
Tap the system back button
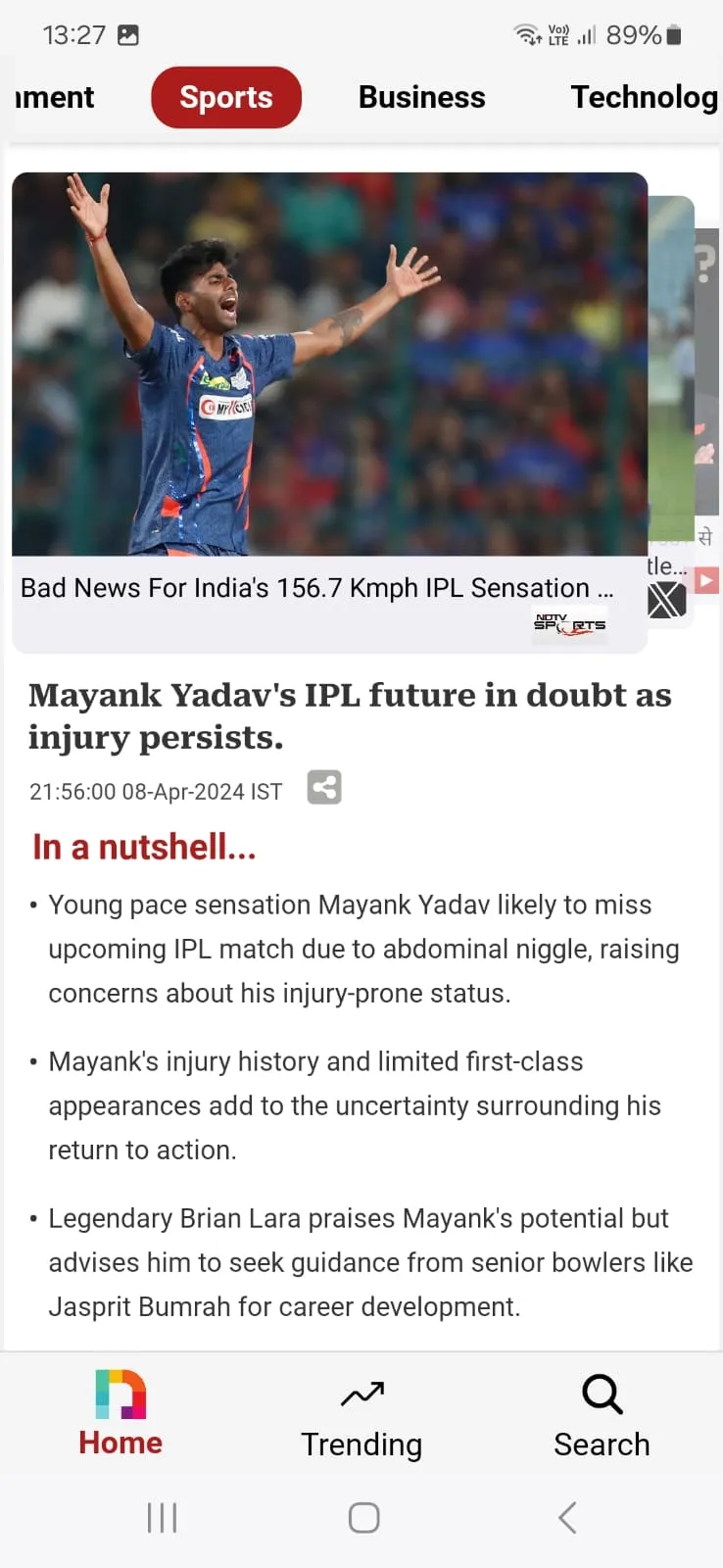(x=567, y=1518)
